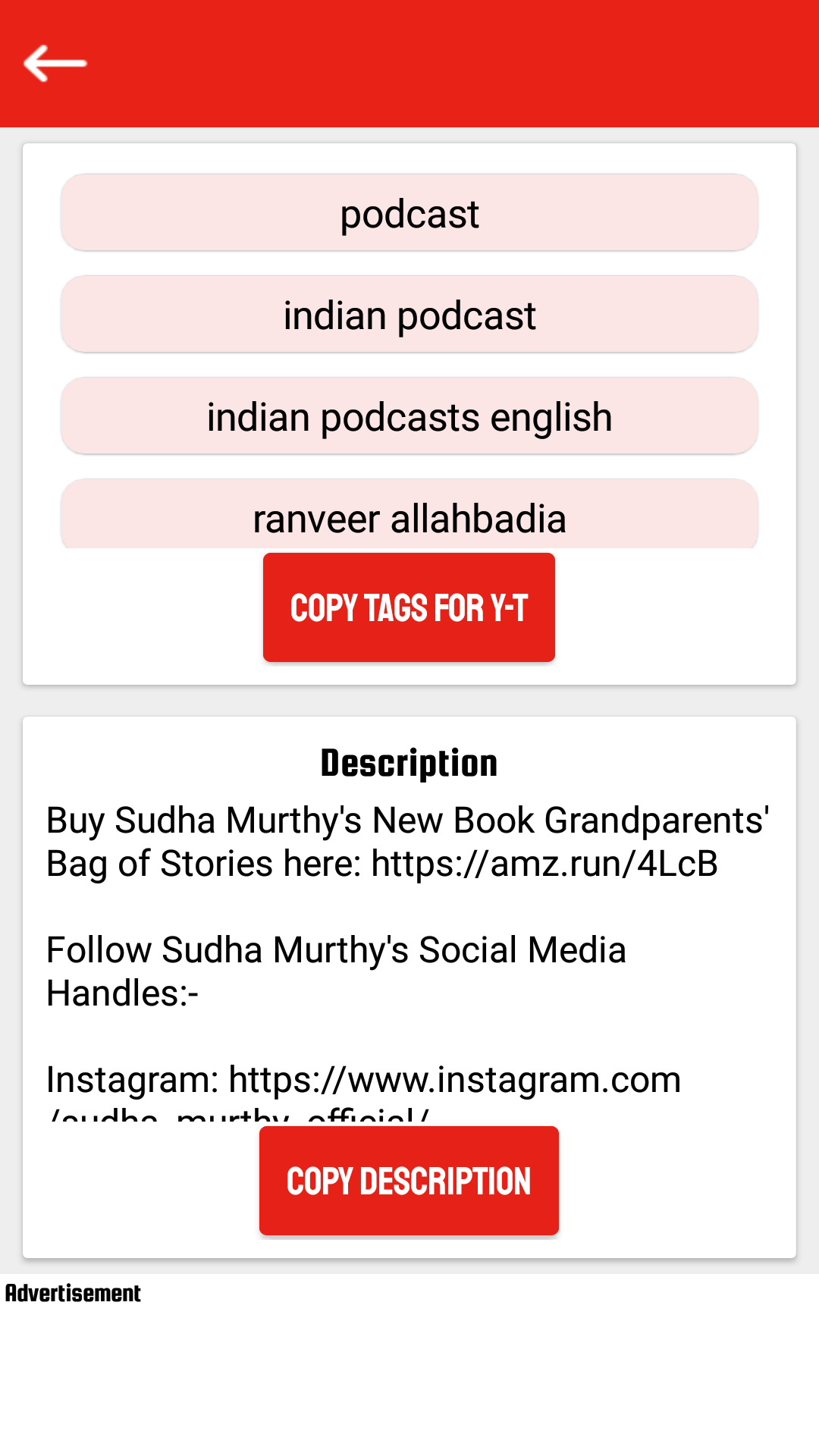Choose the "ranveer allahbadia" tag
The width and height of the screenshot is (819, 1456).
pyautogui.click(x=409, y=514)
